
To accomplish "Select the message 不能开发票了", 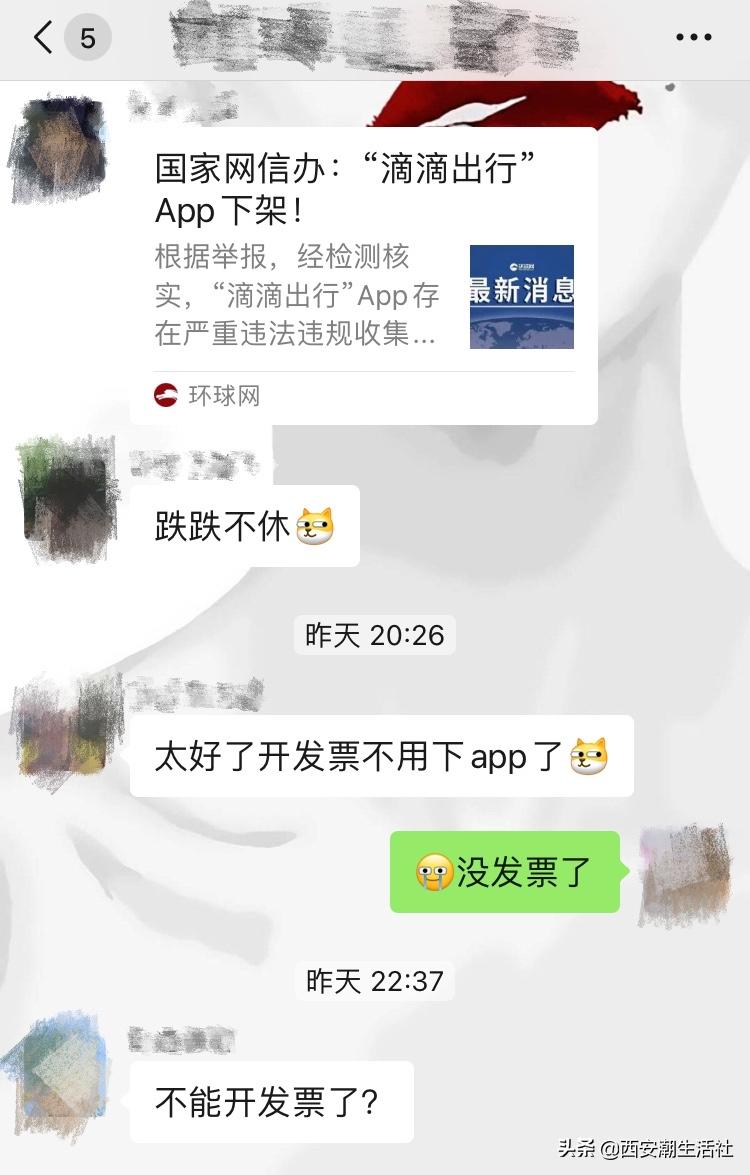I will [270, 1102].
